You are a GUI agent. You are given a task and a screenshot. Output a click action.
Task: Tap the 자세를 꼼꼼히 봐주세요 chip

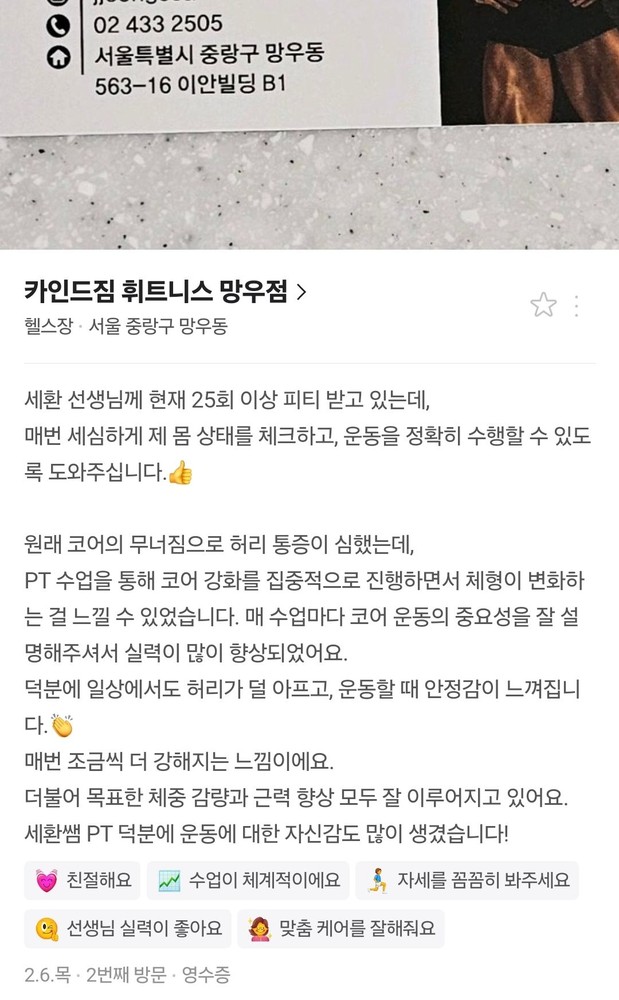pyautogui.click(x=468, y=881)
